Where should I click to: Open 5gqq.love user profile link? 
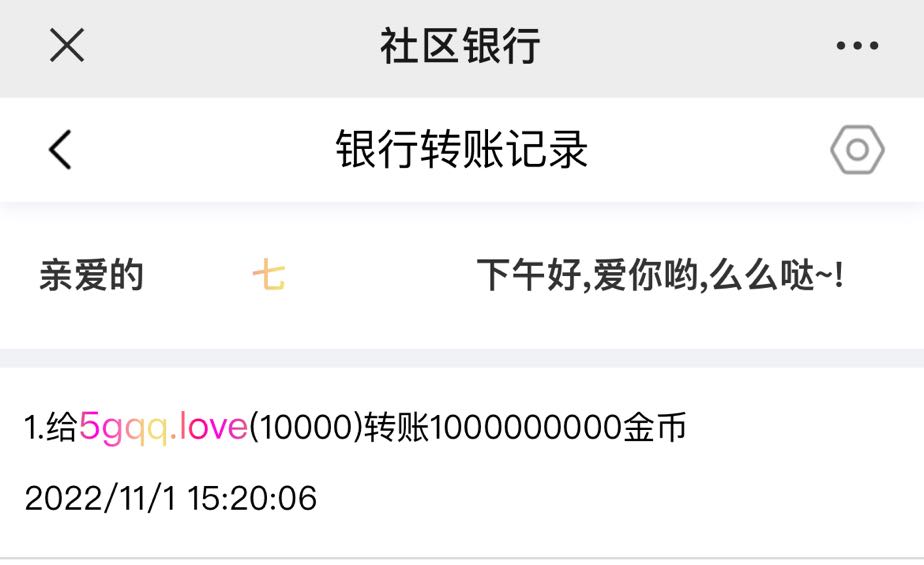(x=163, y=428)
